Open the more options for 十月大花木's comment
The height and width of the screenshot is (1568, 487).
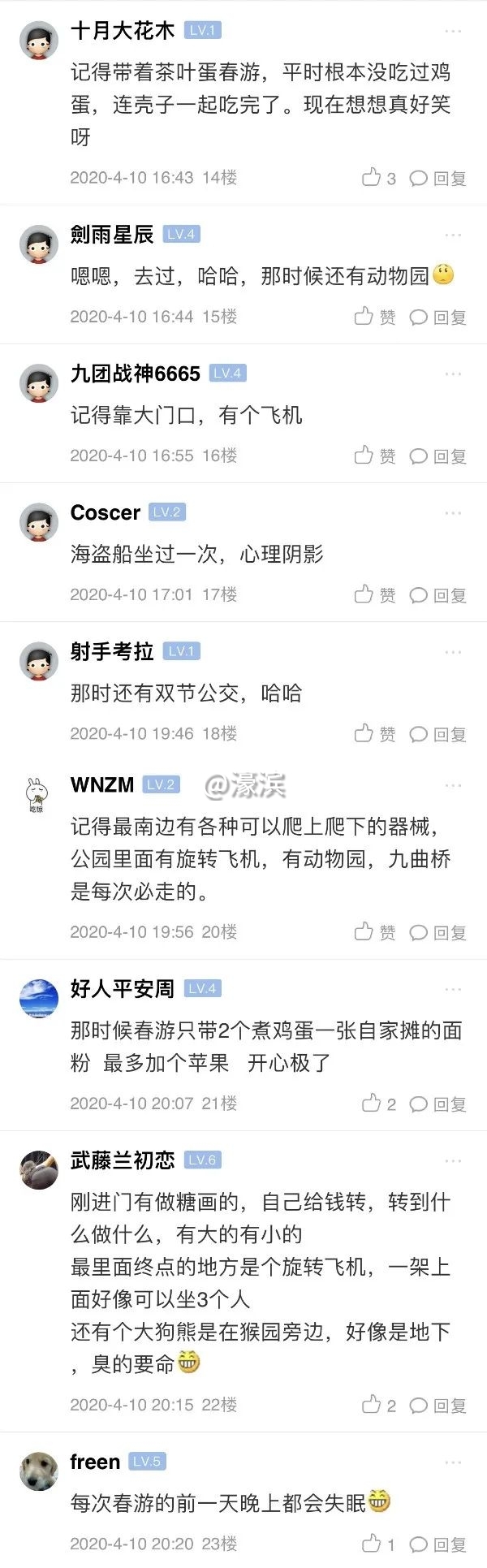(x=453, y=31)
